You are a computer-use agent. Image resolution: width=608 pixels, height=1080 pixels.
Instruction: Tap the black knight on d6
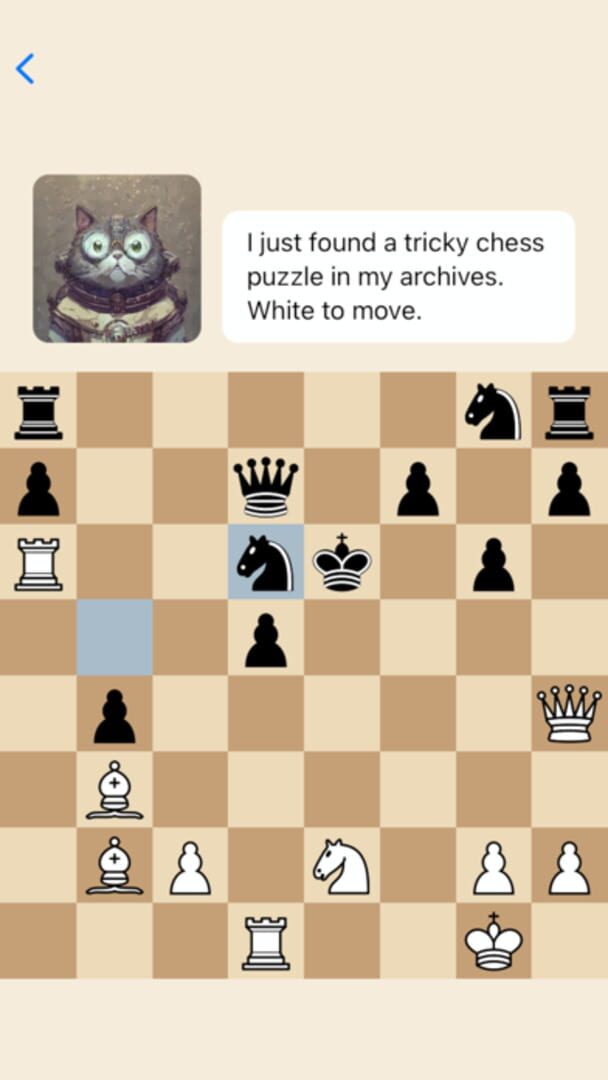pyautogui.click(x=266, y=563)
